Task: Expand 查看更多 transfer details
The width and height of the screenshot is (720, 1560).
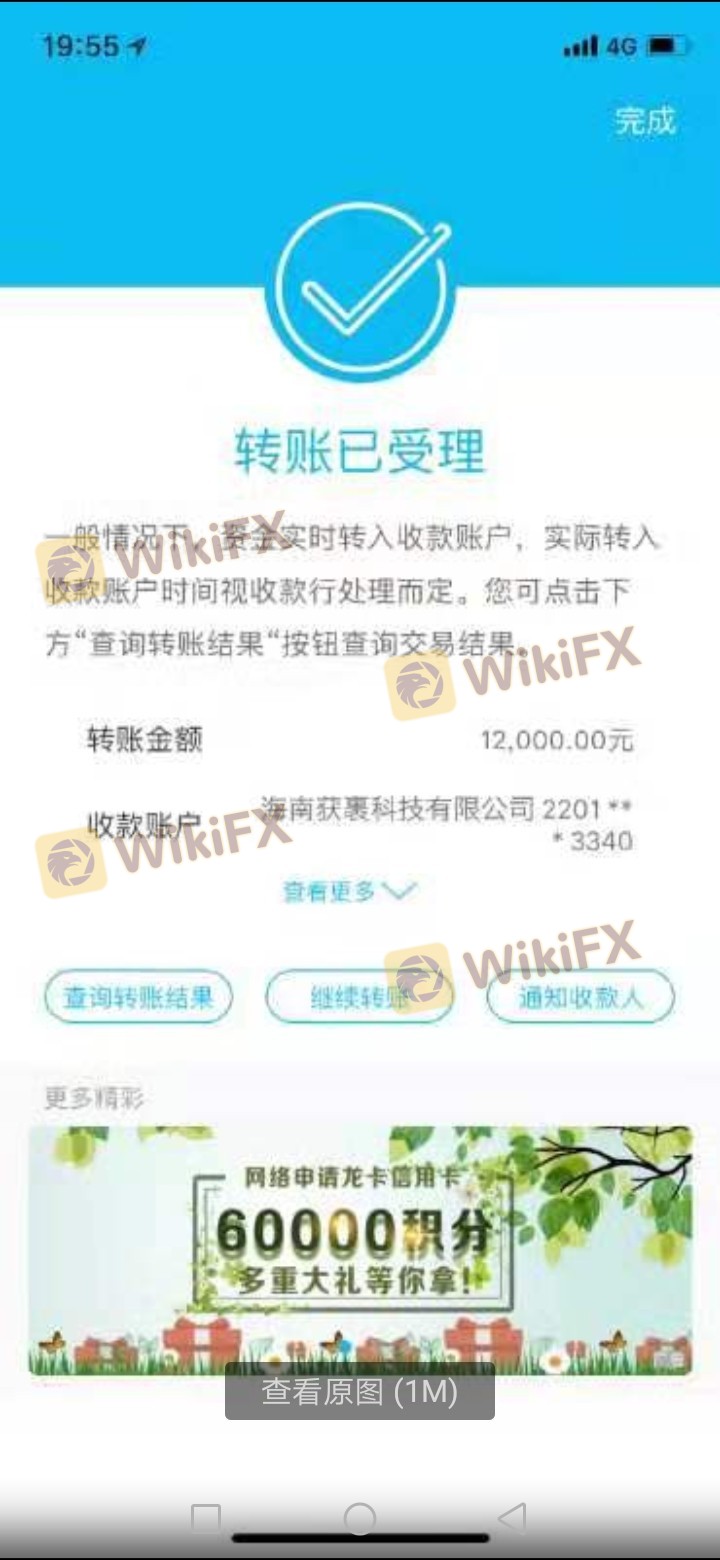Action: coord(348,890)
